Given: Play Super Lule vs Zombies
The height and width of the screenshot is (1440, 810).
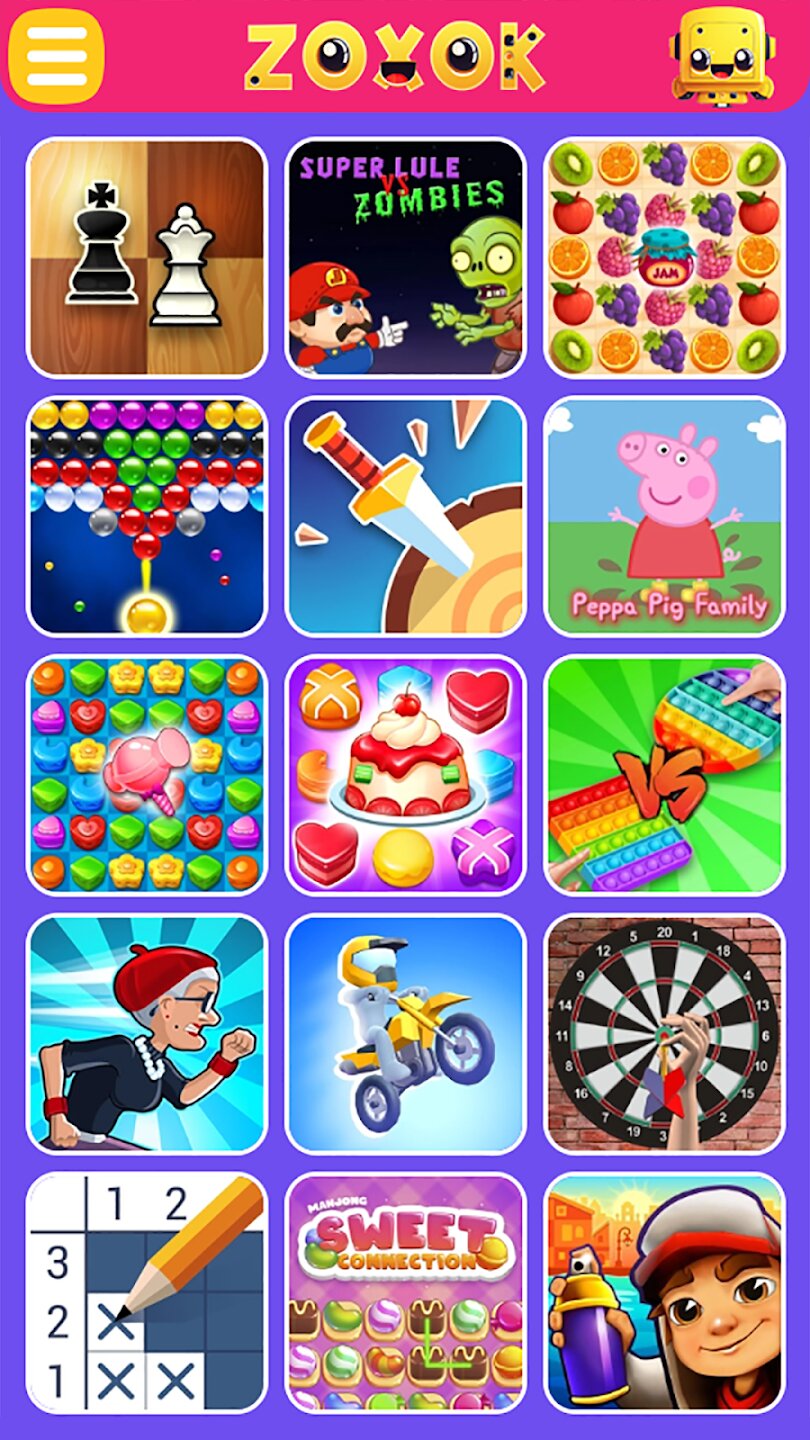Looking at the screenshot, I should [406, 258].
